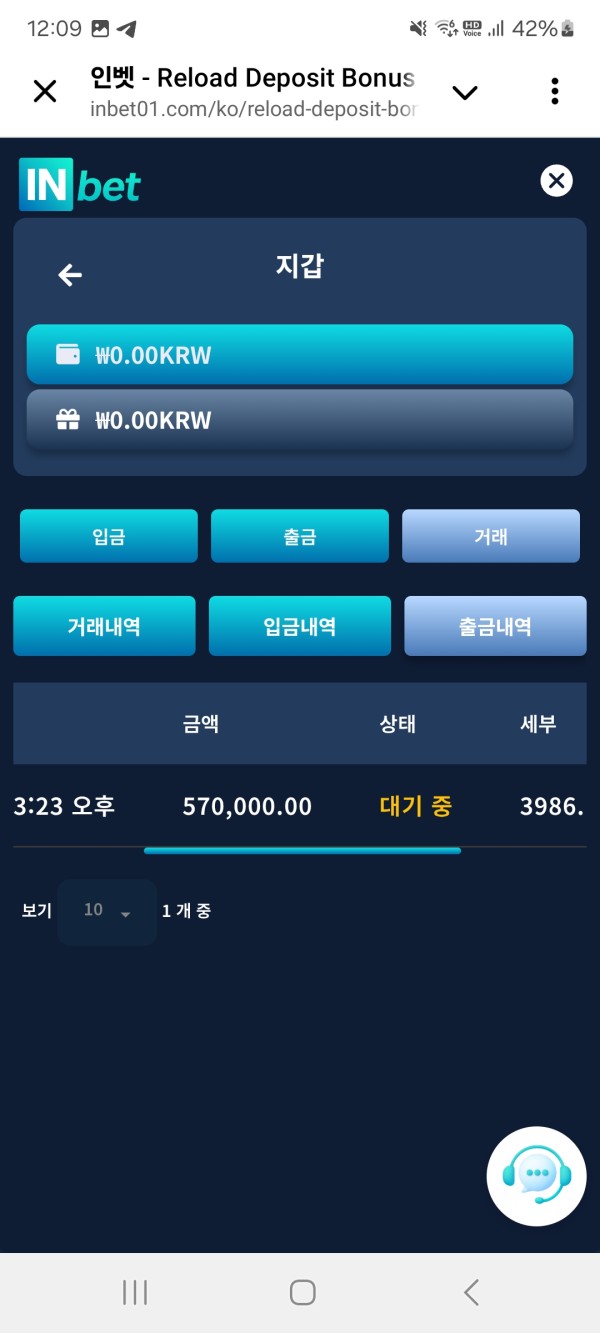Close the in-app browser tab
Image resolution: width=600 pixels, height=1333 pixels.
point(45,92)
